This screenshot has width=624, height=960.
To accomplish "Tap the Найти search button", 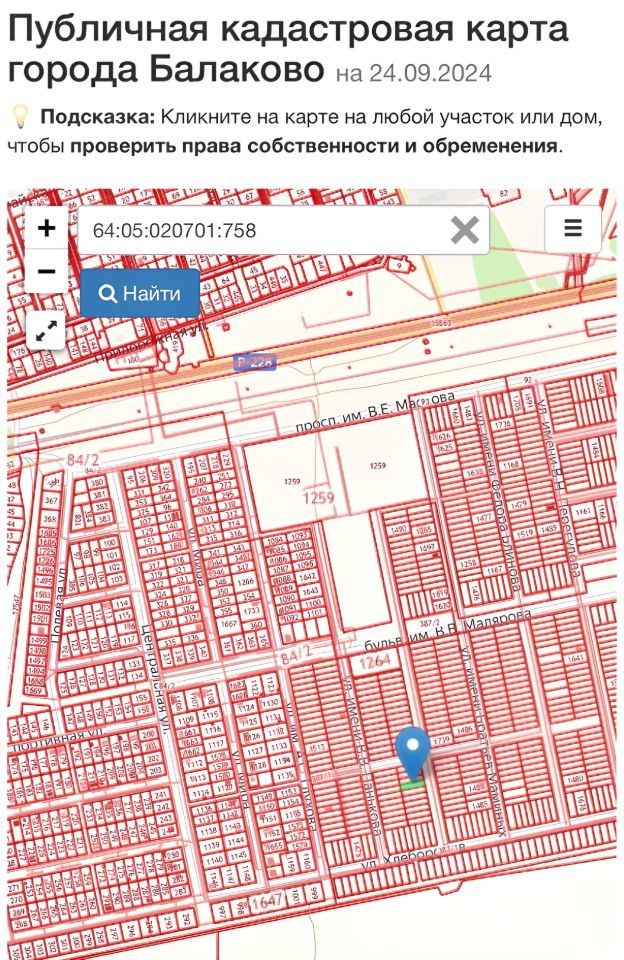I will tap(140, 294).
